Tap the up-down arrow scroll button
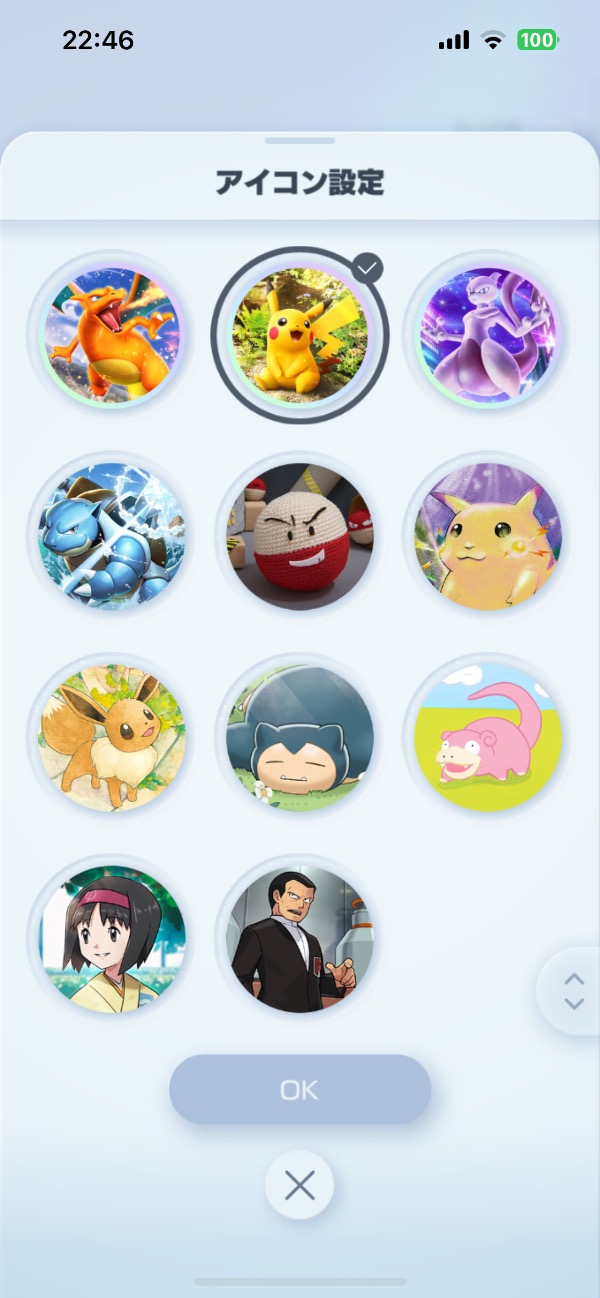600x1298 pixels. (x=573, y=991)
